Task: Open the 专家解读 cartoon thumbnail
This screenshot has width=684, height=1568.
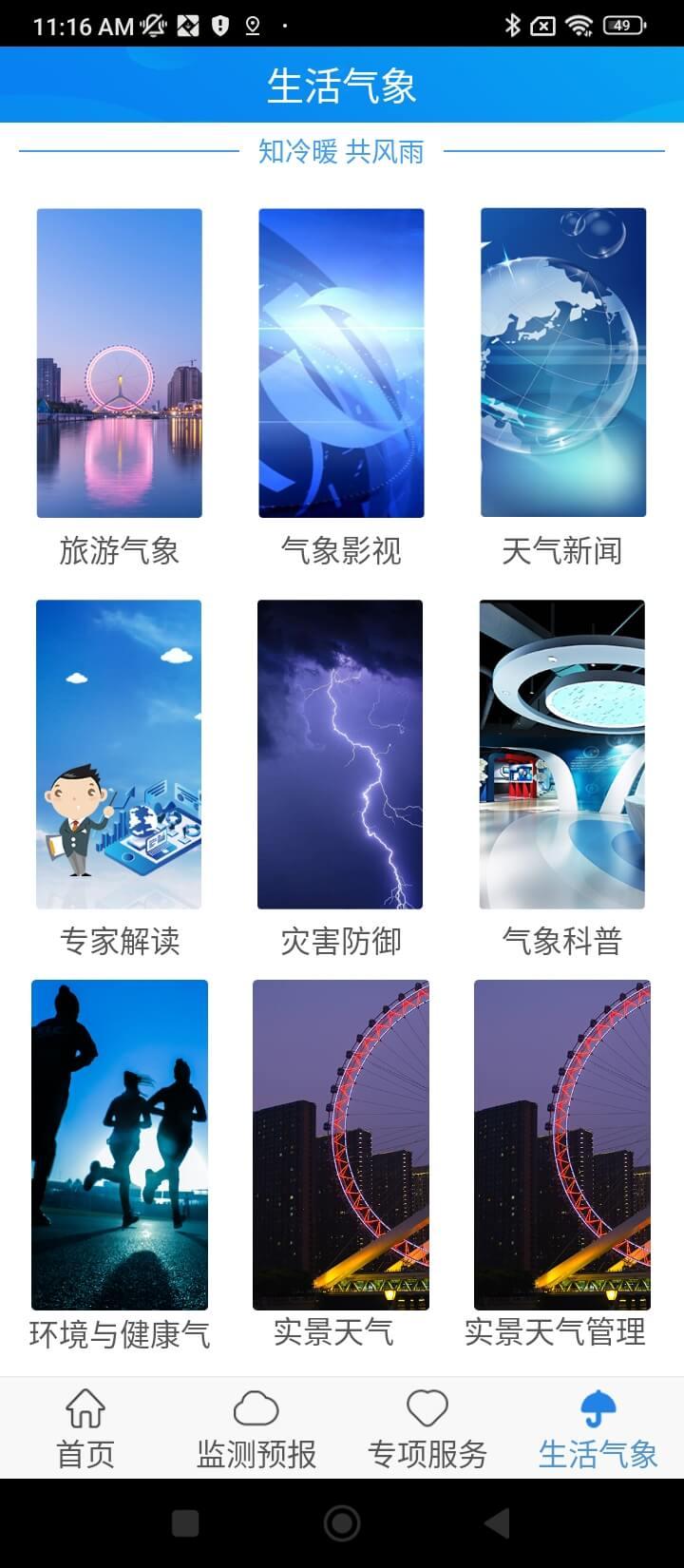Action: click(x=120, y=753)
